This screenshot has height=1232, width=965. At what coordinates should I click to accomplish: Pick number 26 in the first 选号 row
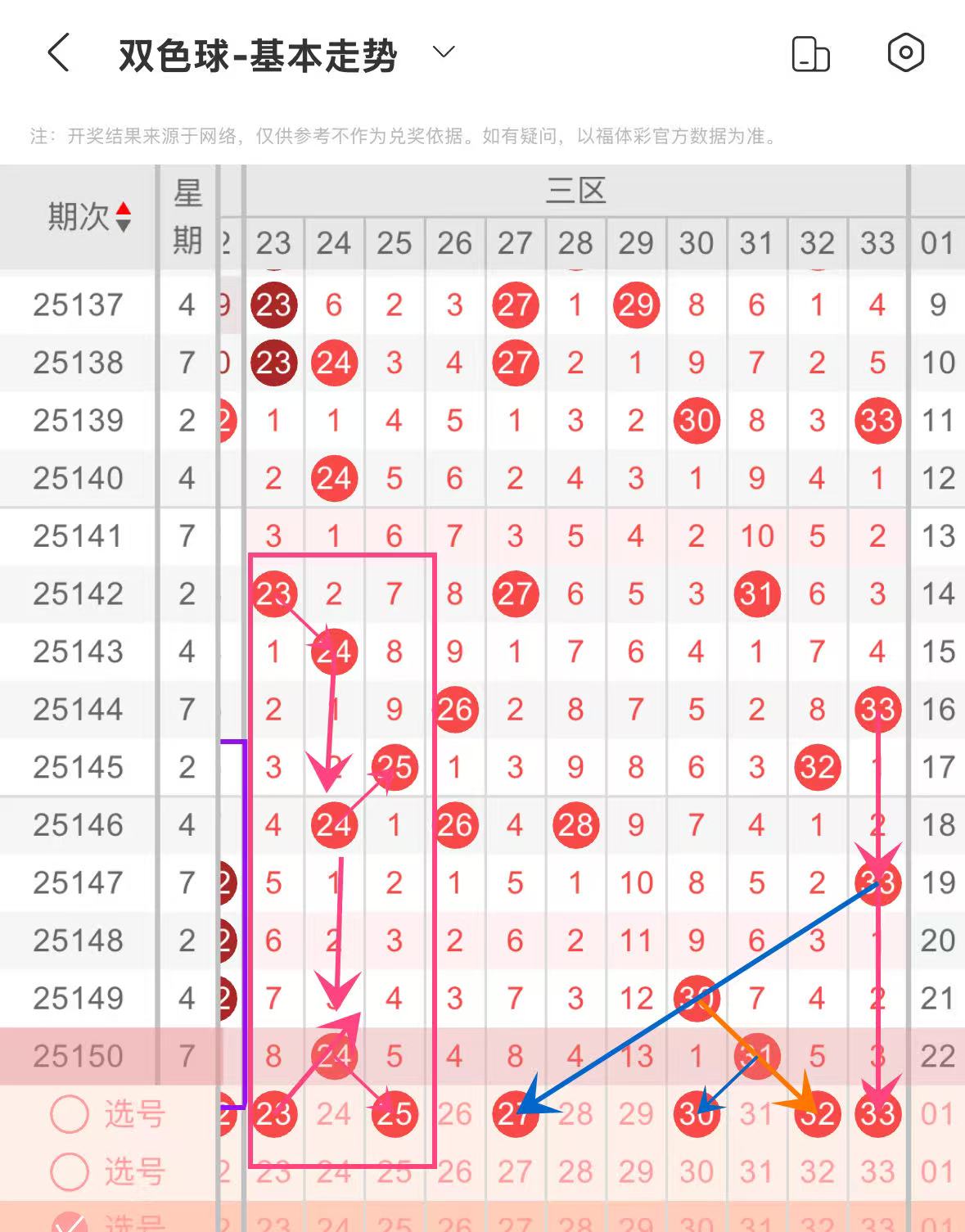[454, 1114]
